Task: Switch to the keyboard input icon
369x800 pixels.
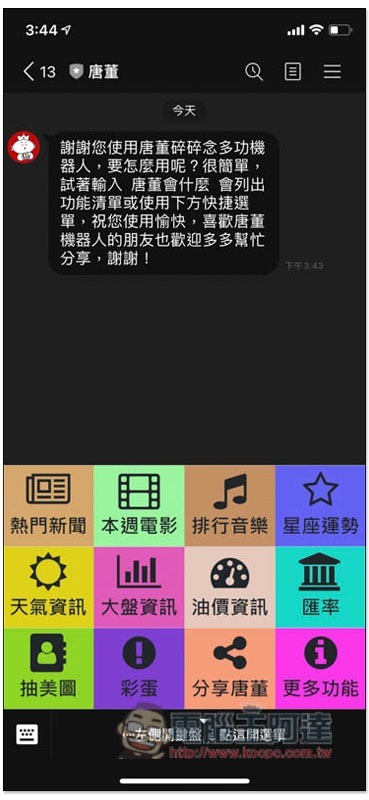Action: point(27,735)
